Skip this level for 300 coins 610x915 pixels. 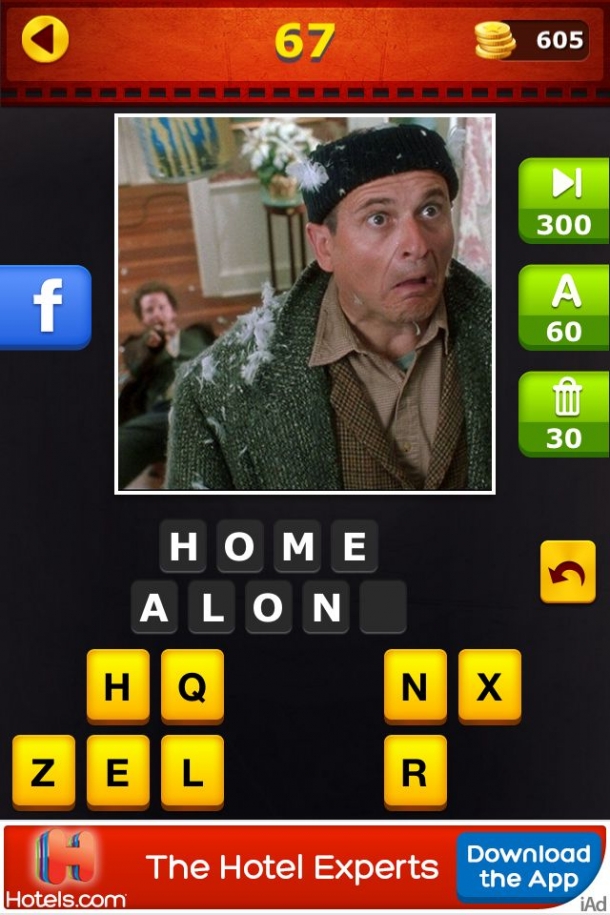coord(563,200)
